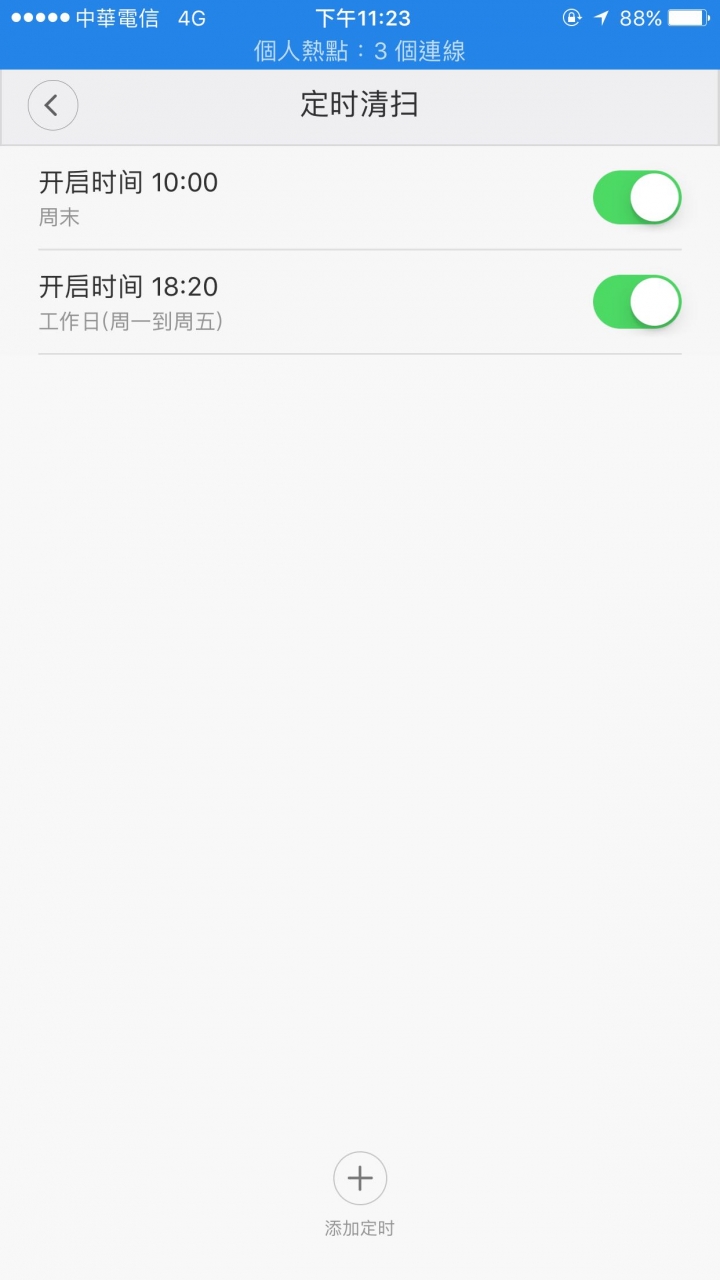The width and height of the screenshot is (720, 1280).
Task: Add a new timer with 添加定时
Action: (x=360, y=1178)
